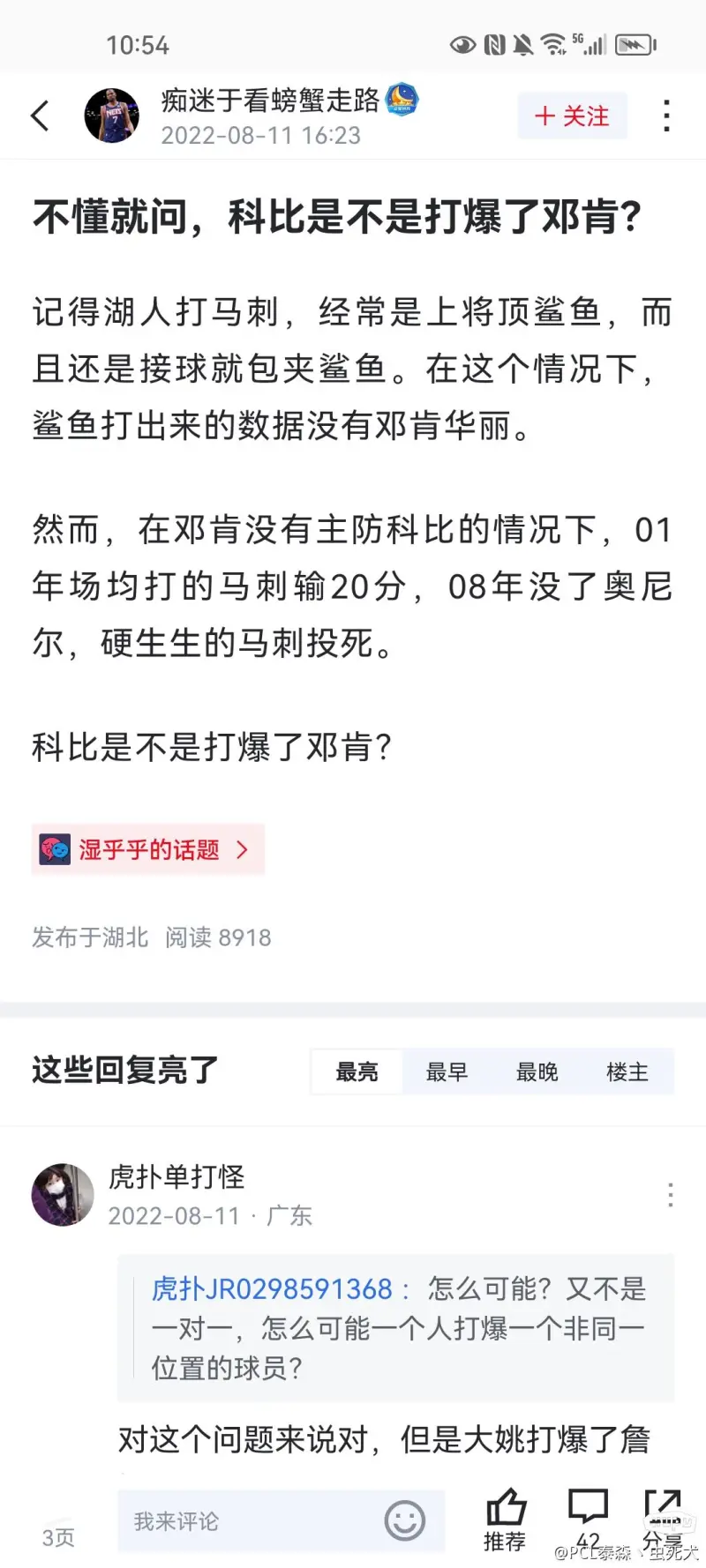This screenshot has width=706, height=1568.
Task: Open 痴迷于看螃蟹走路's profile avatar
Action: tap(111, 116)
